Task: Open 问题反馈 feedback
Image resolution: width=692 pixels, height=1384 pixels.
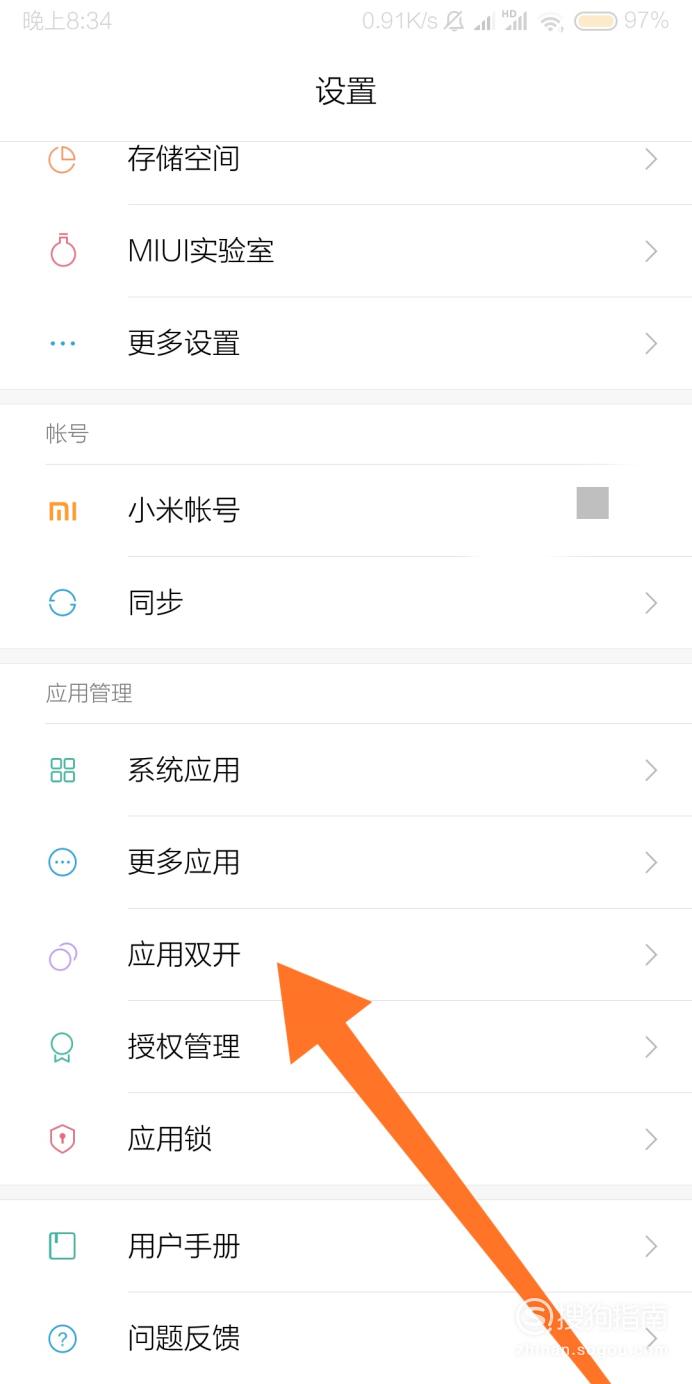Action: click(346, 1338)
